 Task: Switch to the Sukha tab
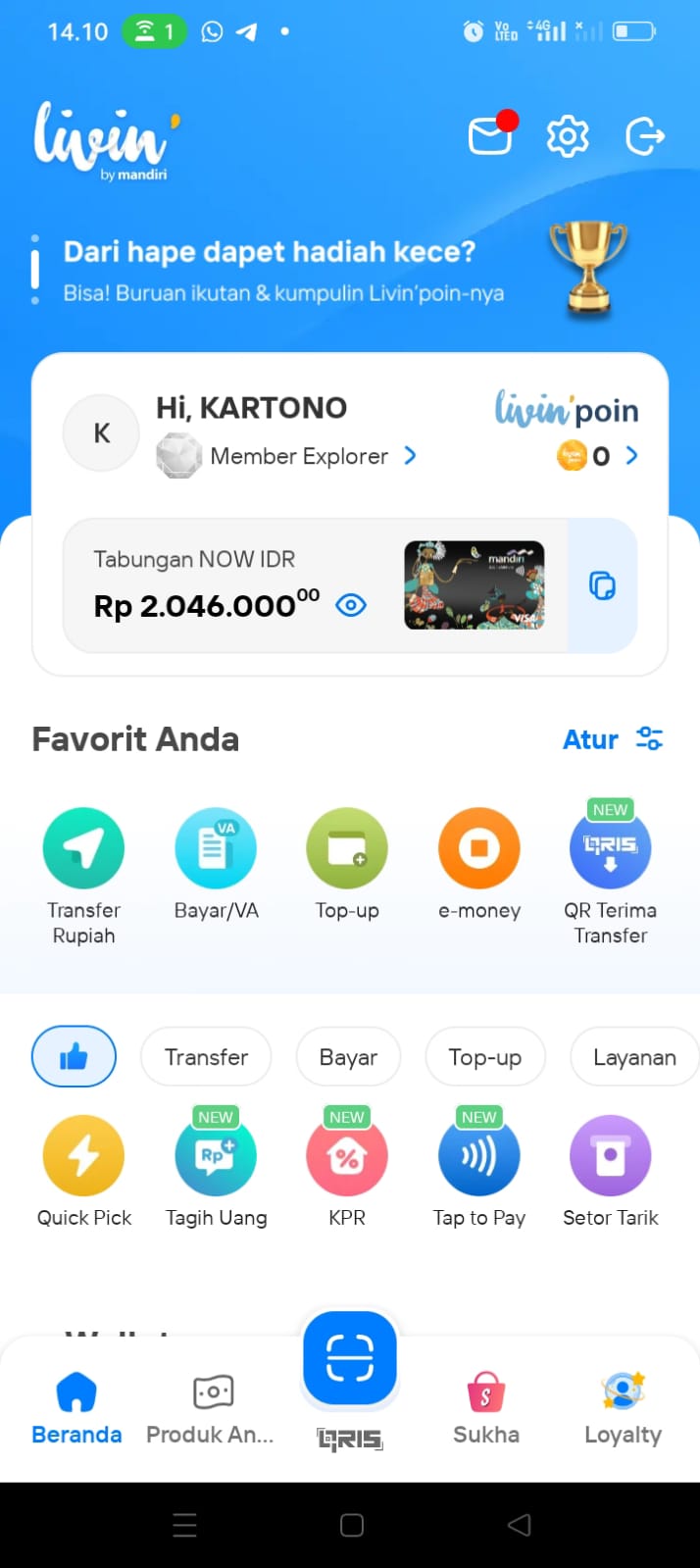click(486, 1408)
